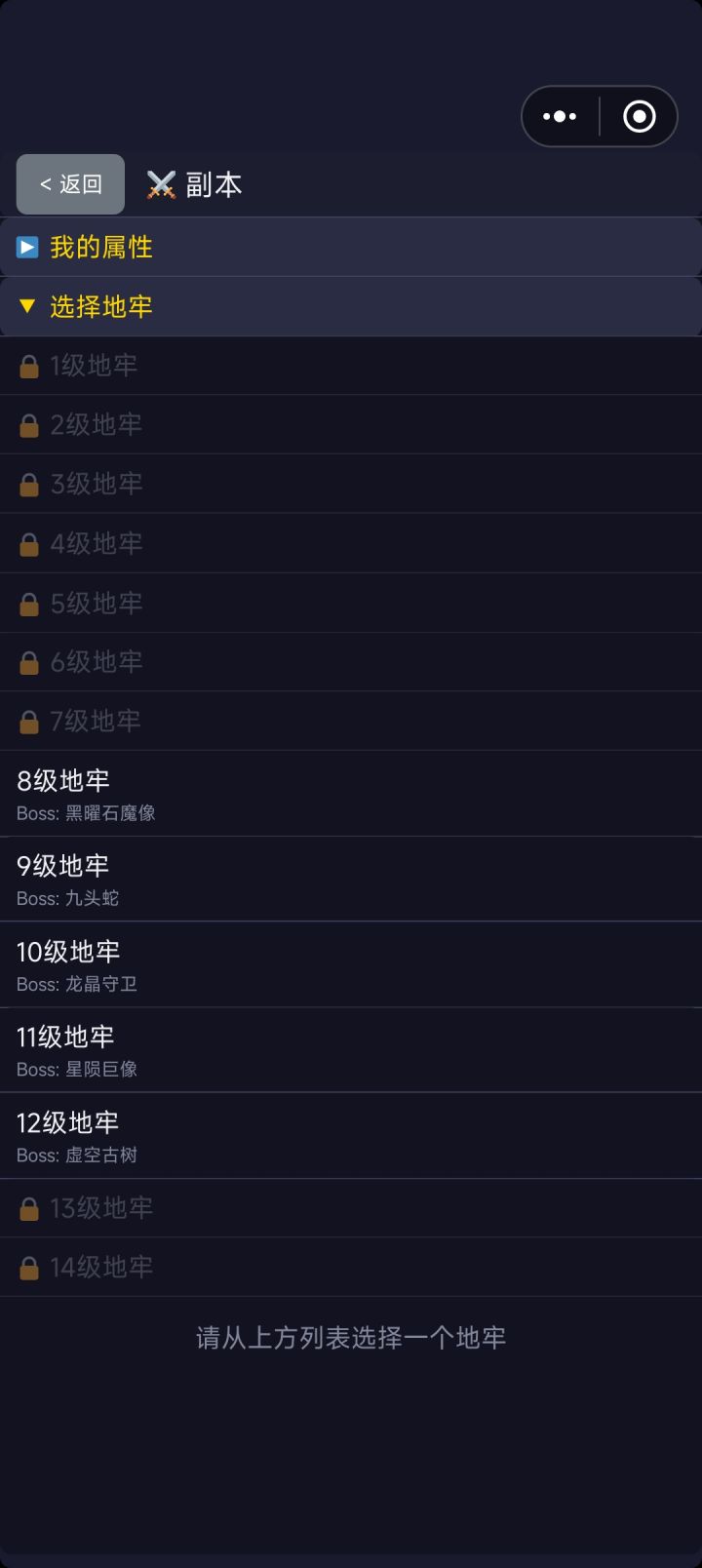The height and width of the screenshot is (1568, 702).
Task: Tap the locked 14级地牢 row
Action: tap(351, 1268)
